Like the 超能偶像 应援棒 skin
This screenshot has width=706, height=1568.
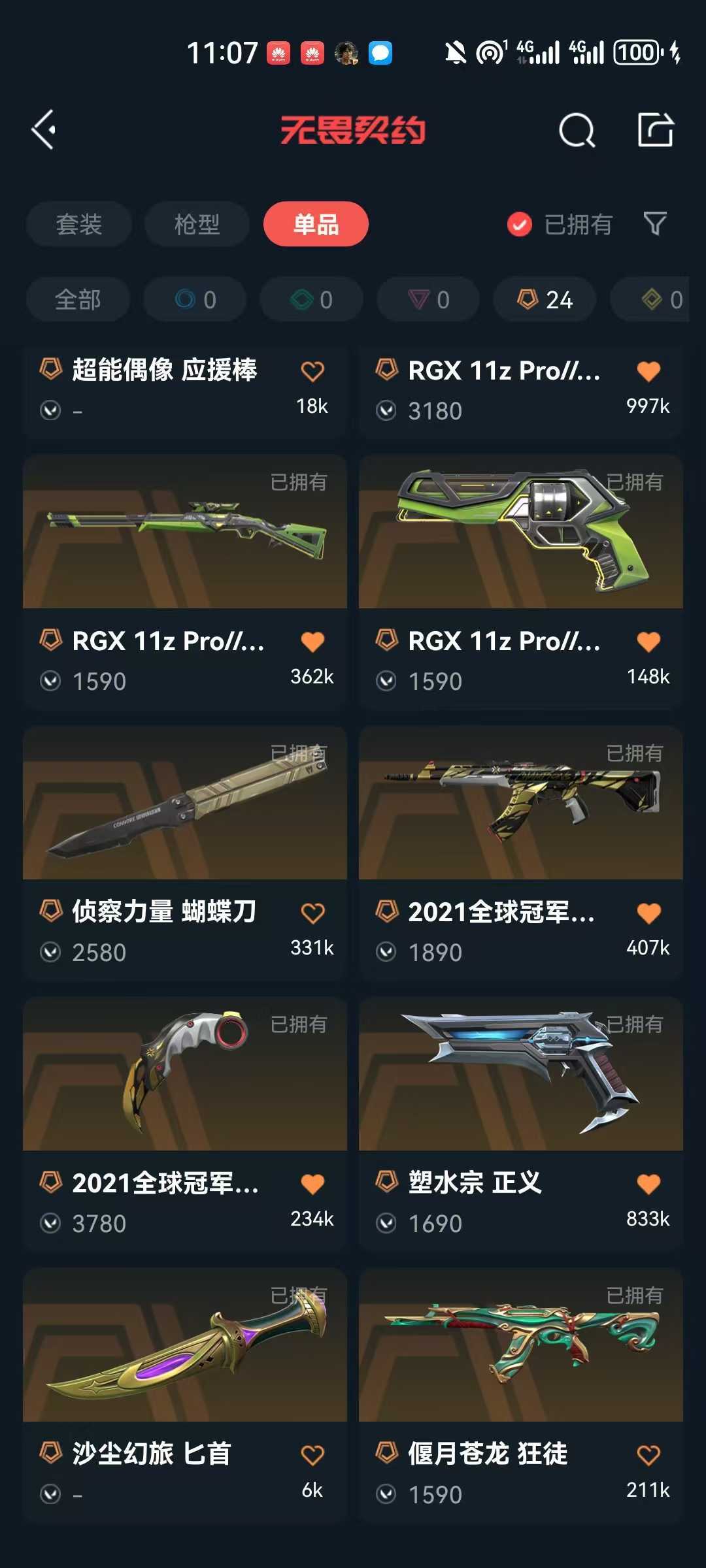click(312, 371)
